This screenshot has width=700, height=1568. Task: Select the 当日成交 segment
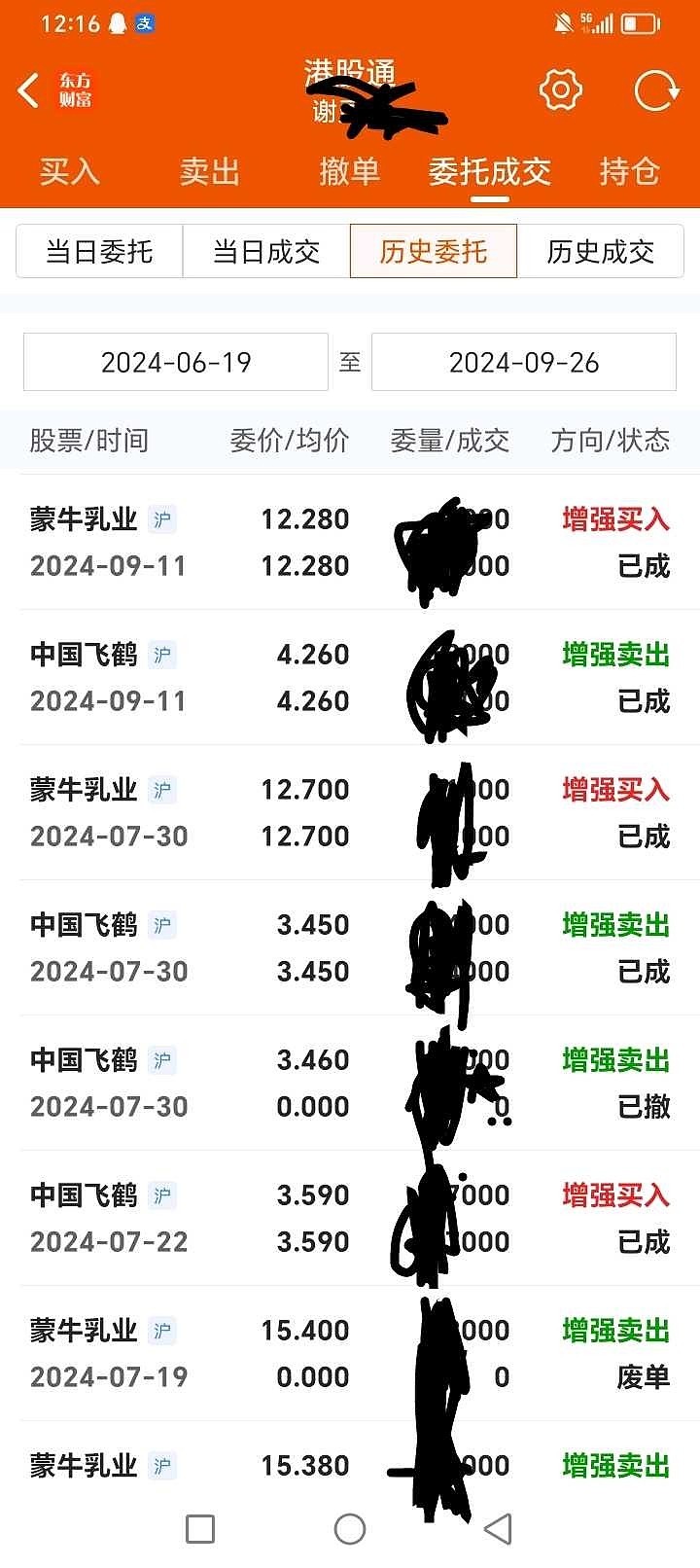point(266,252)
